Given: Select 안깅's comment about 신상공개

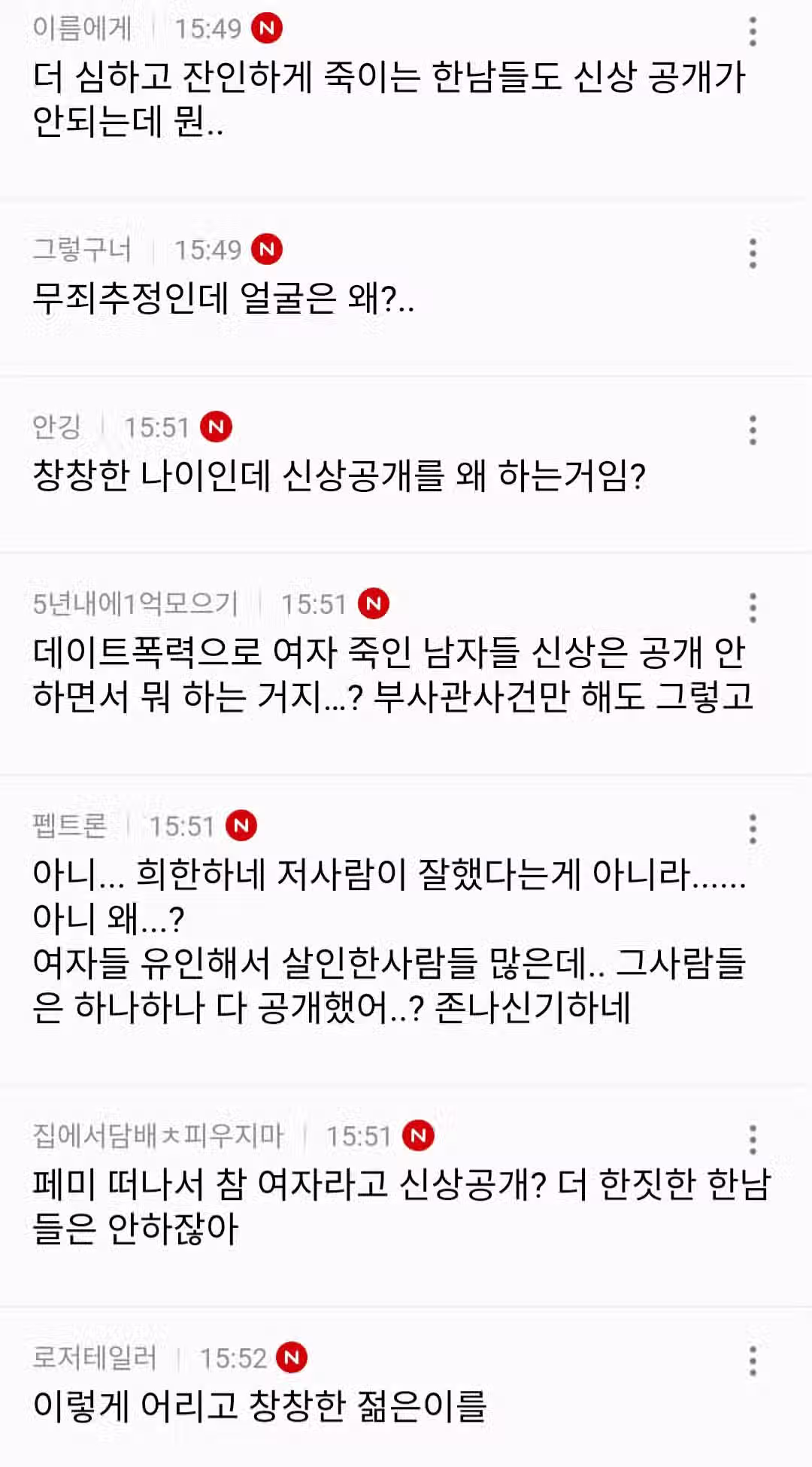Looking at the screenshot, I should click(338, 476).
